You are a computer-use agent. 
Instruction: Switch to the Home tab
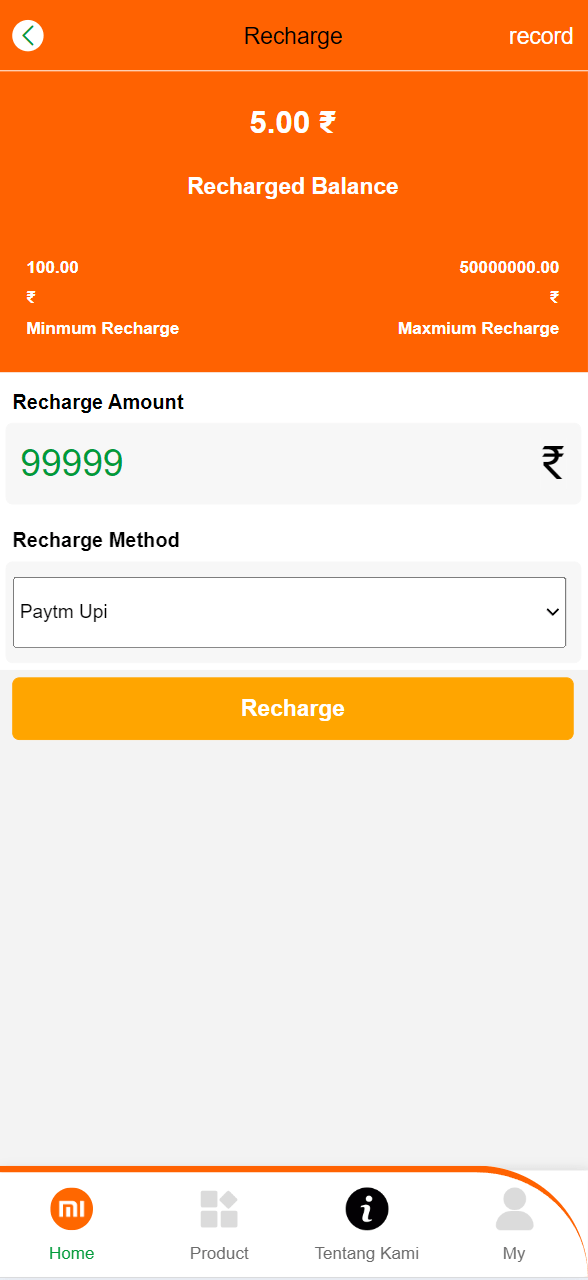72,1225
